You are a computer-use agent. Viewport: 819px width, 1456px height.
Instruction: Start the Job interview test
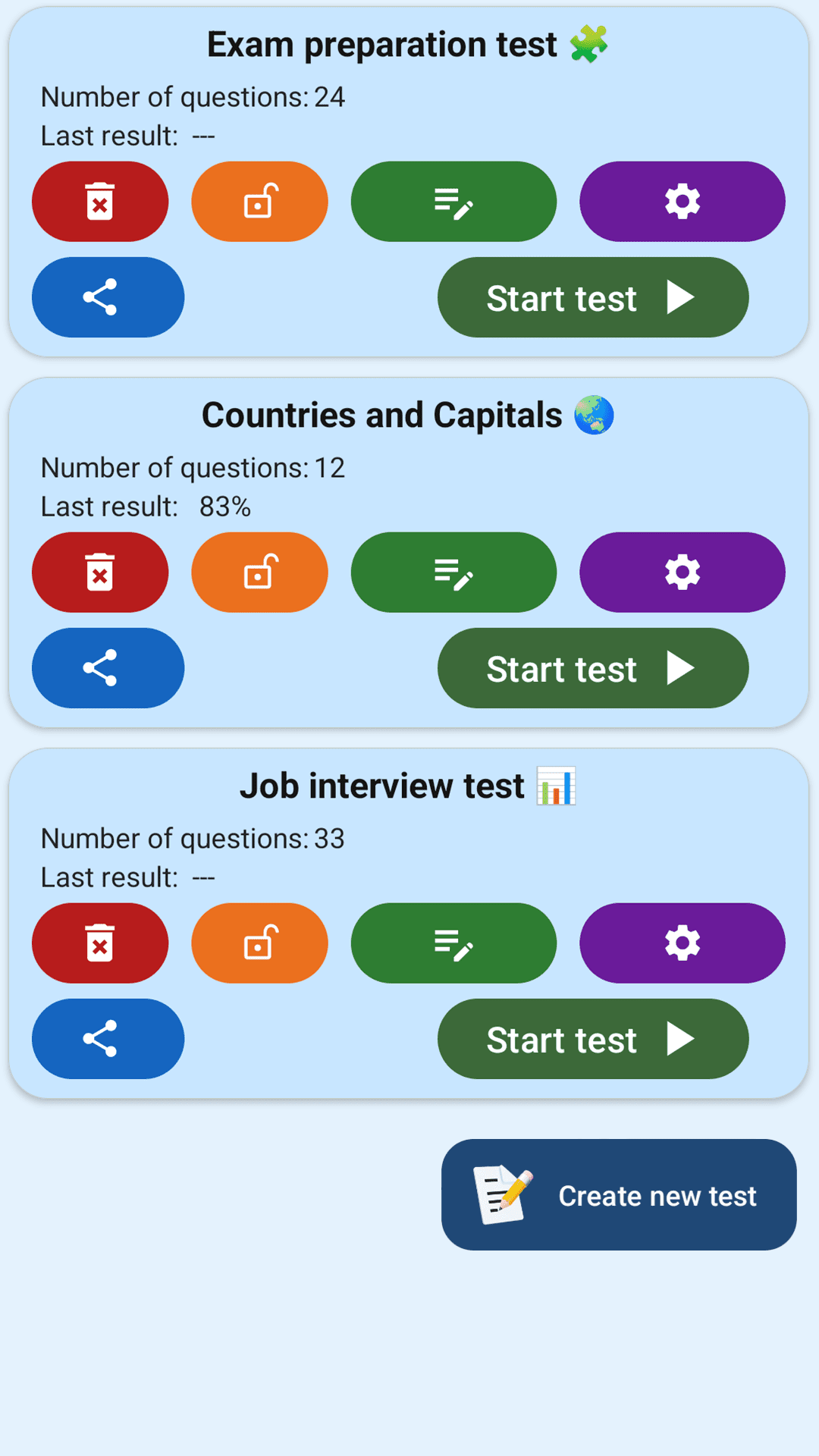tap(592, 1039)
